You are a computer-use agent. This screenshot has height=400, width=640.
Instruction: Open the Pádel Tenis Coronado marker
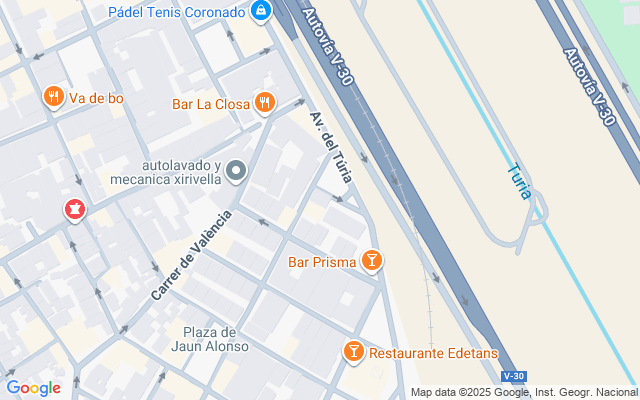point(260,11)
